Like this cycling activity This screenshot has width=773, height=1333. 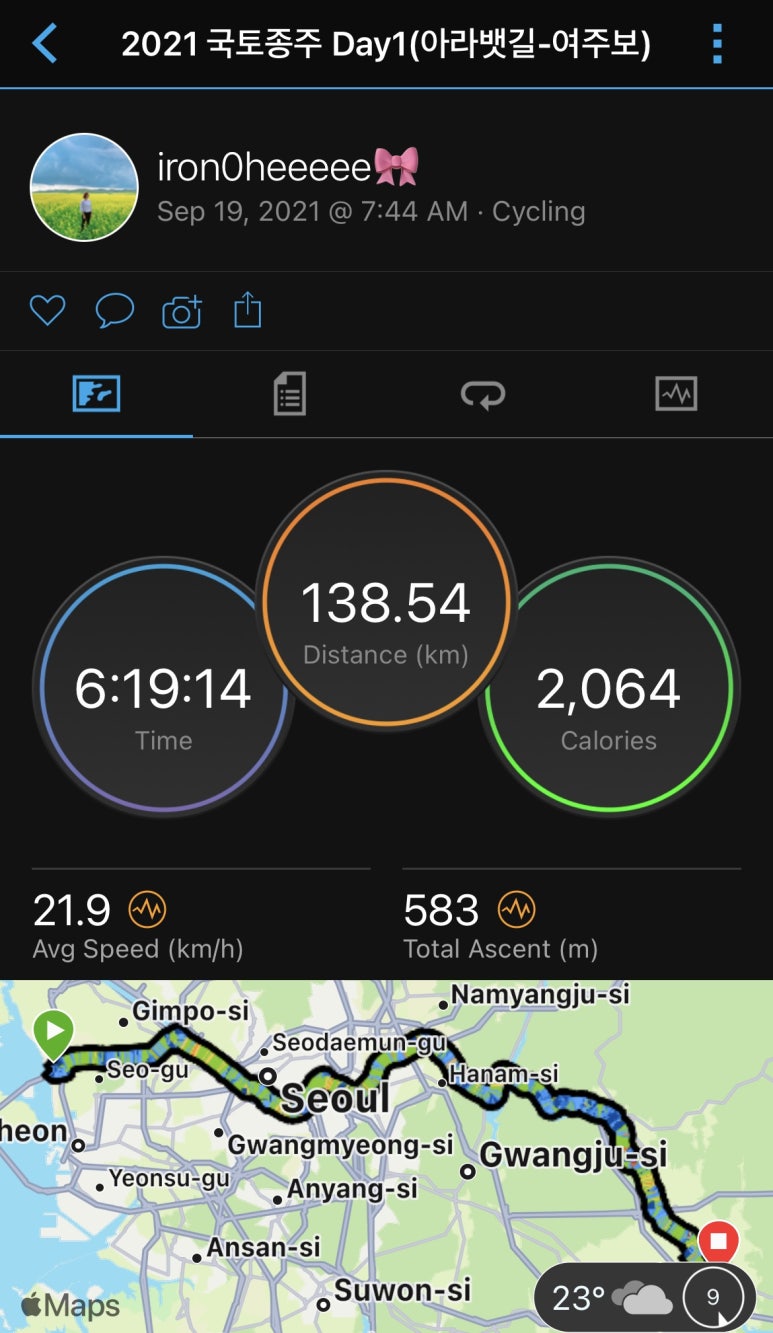pos(47,311)
